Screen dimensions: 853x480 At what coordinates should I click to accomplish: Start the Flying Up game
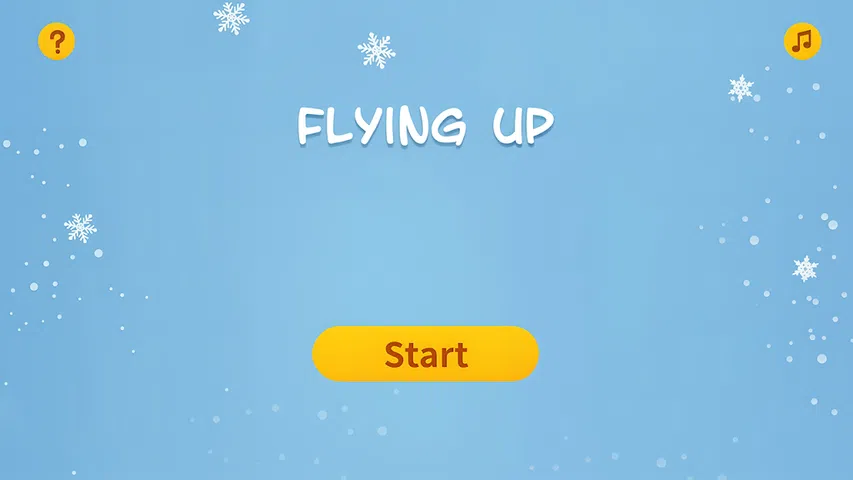[x=425, y=354]
